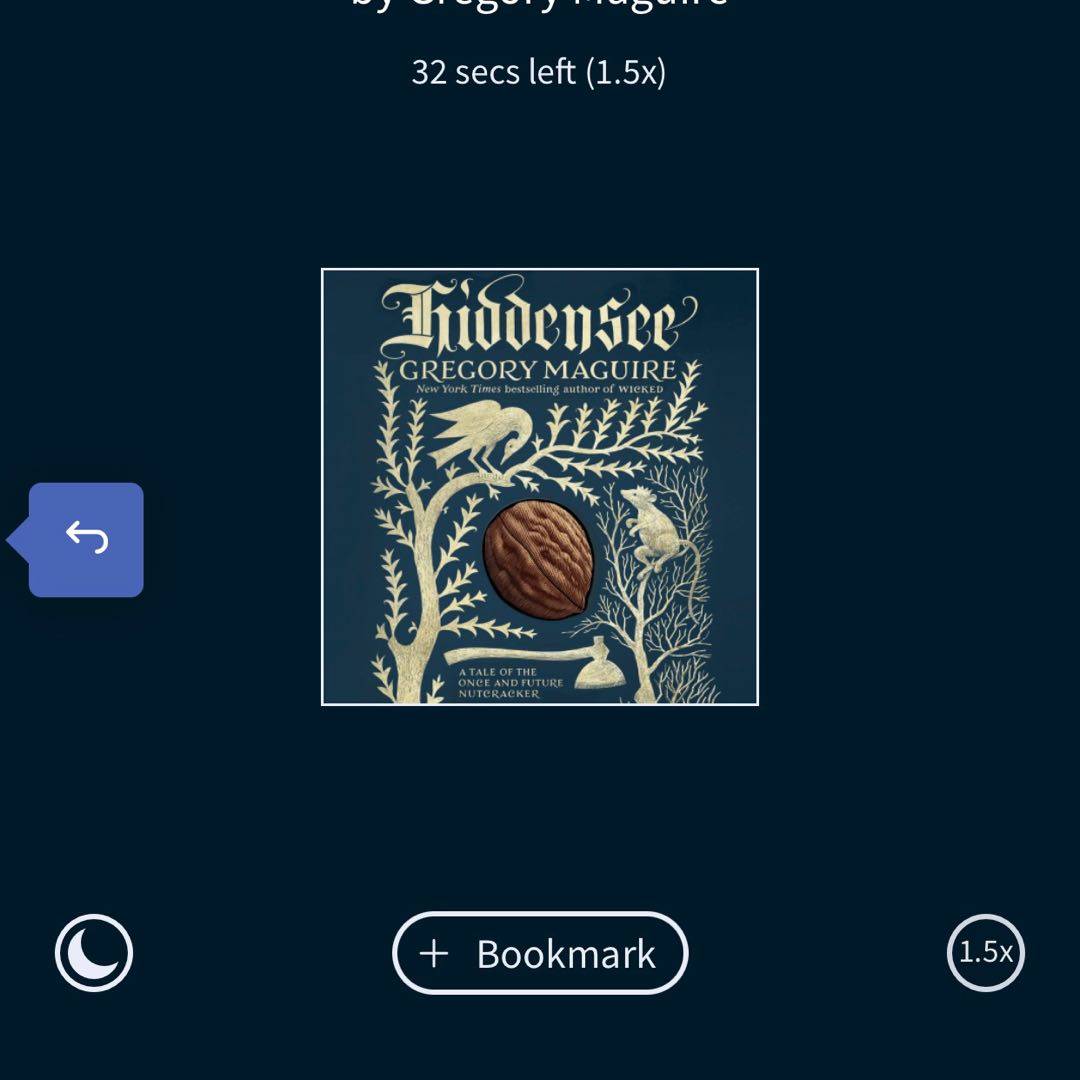Tap the Hiddensee audiobook cover
Screen dimensions: 1080x1080
[x=540, y=487]
